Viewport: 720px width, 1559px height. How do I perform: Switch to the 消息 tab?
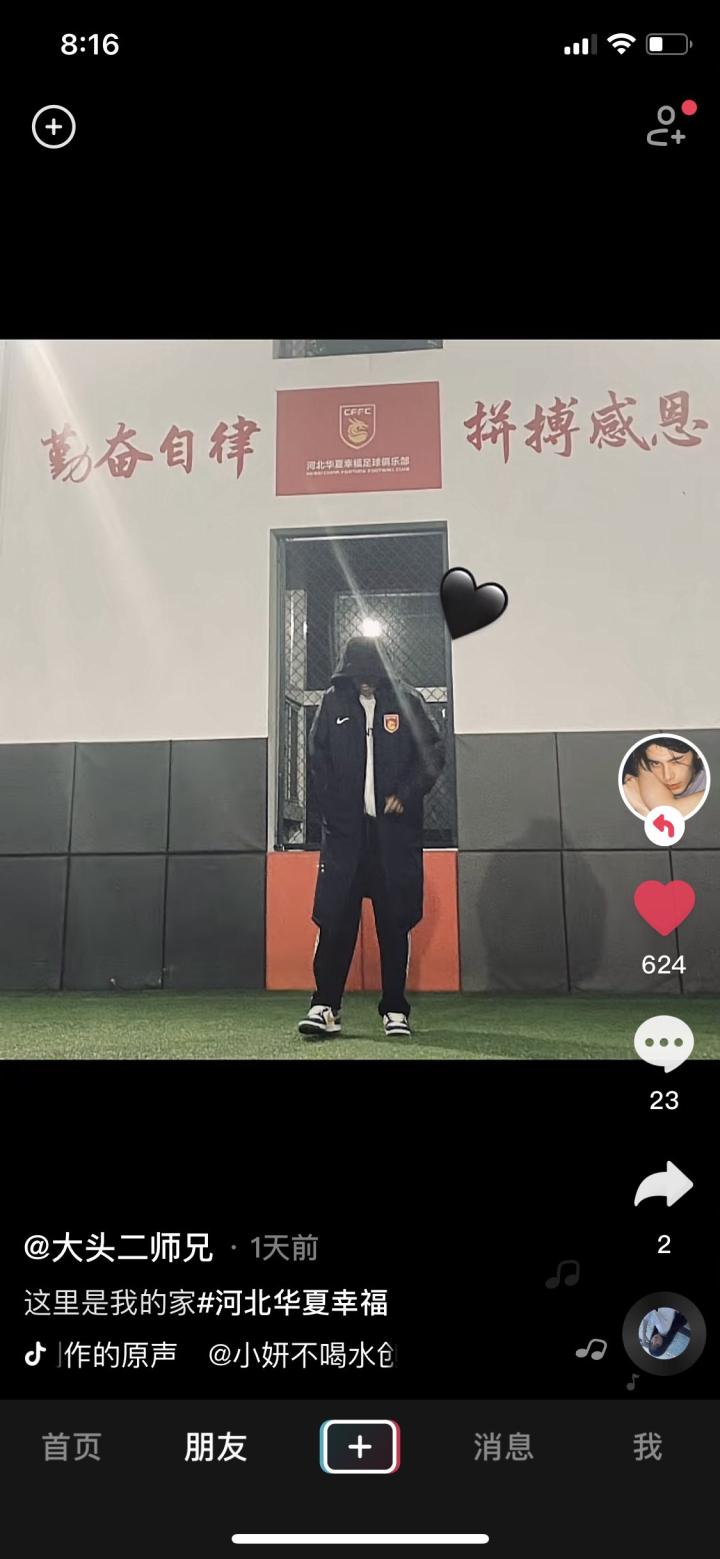503,1446
